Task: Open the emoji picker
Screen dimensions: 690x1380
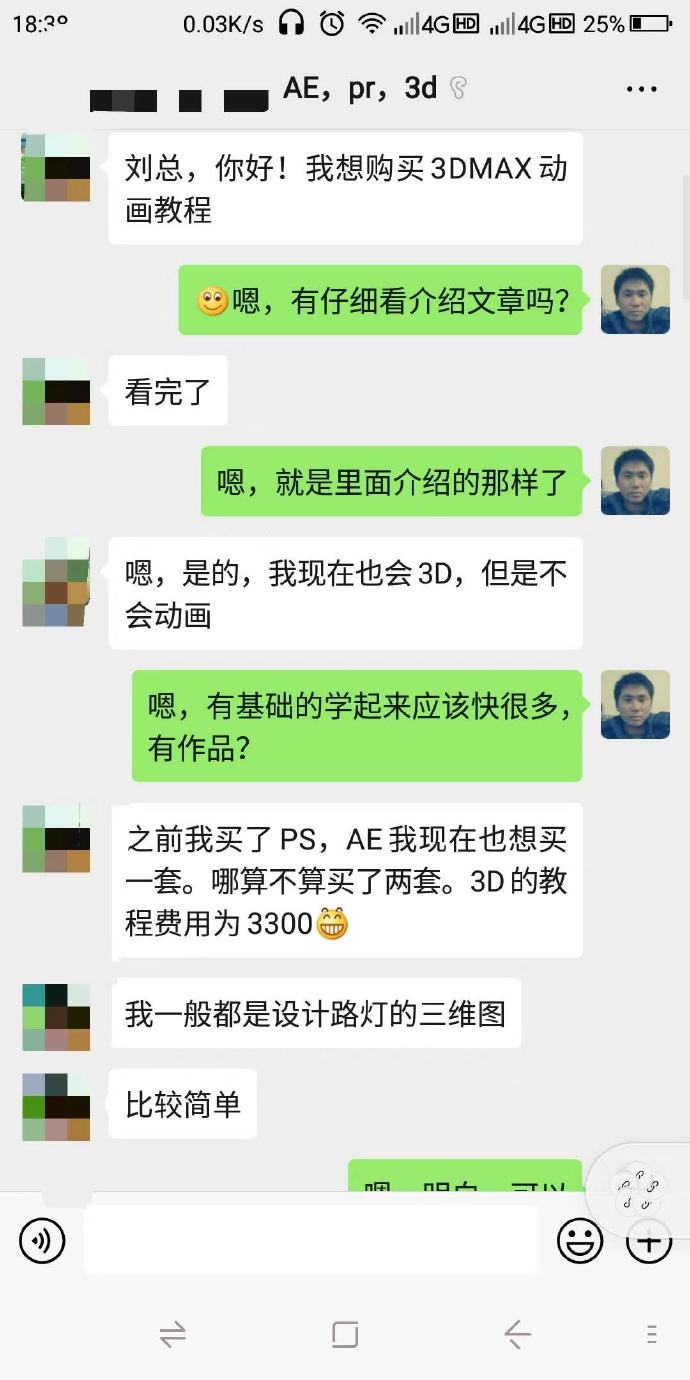Action: [x=580, y=1241]
